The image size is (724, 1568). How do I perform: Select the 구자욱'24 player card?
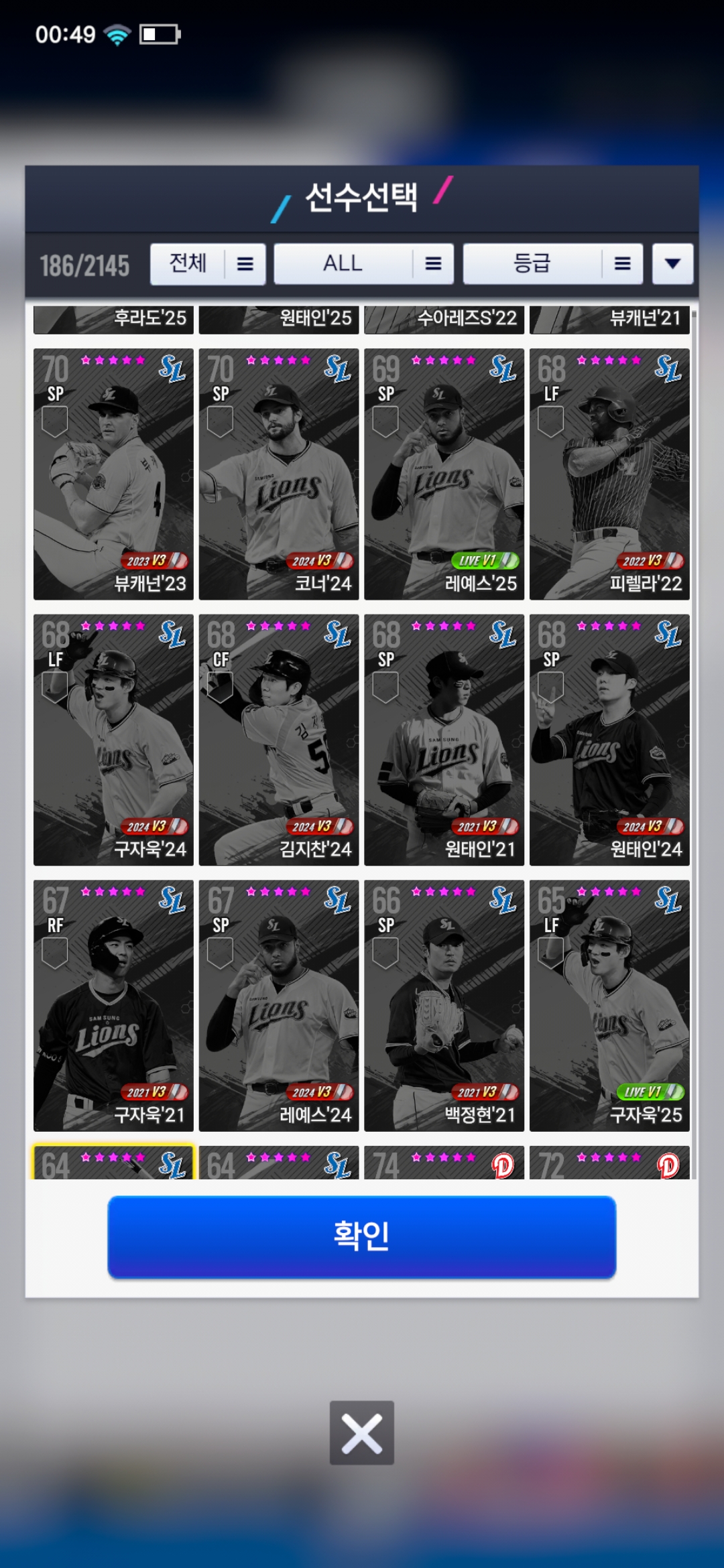[x=113, y=740]
